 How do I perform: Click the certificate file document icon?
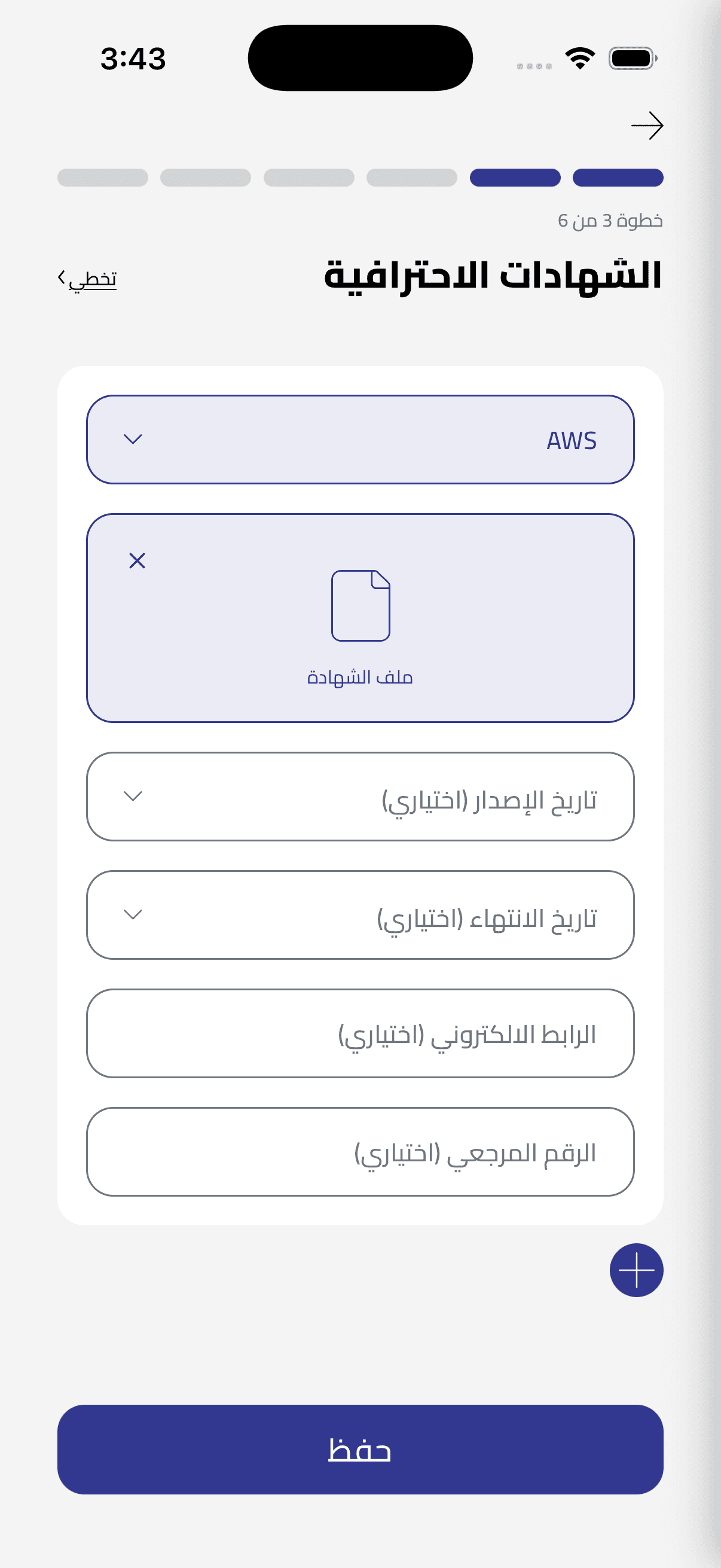(x=361, y=604)
